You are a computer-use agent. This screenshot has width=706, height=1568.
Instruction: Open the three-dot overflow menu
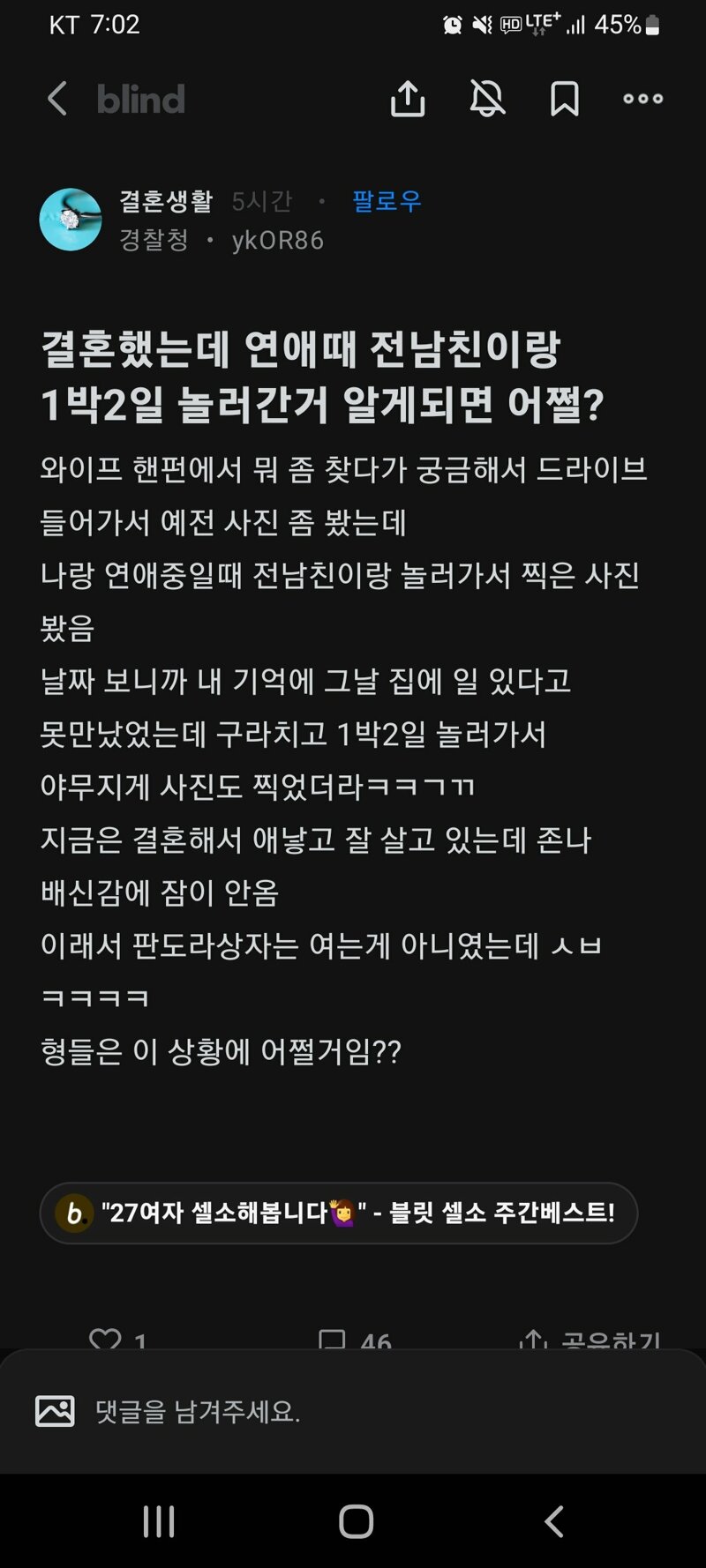tap(642, 99)
